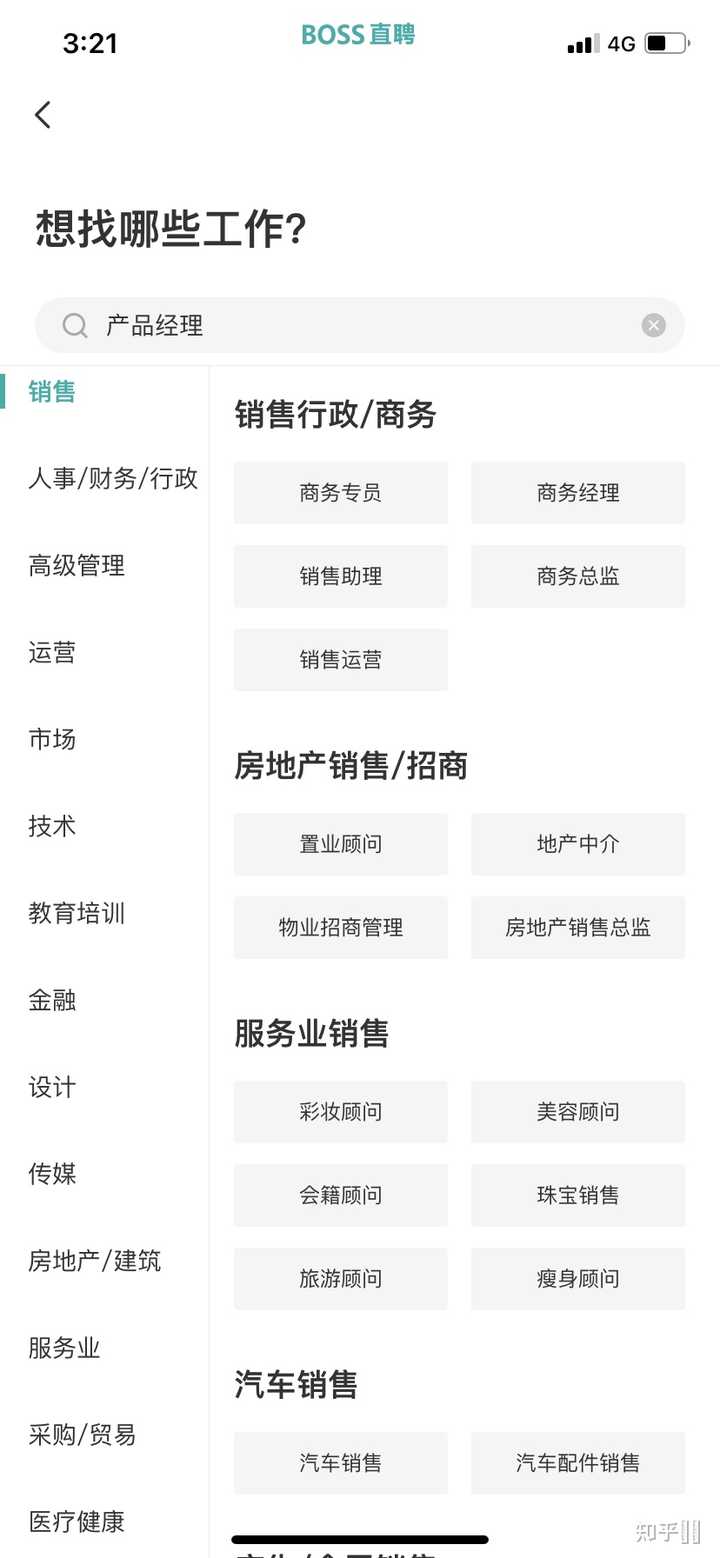Pick the 珠宝销售 job chip
Screen dimensions: 720x1558
(578, 1195)
